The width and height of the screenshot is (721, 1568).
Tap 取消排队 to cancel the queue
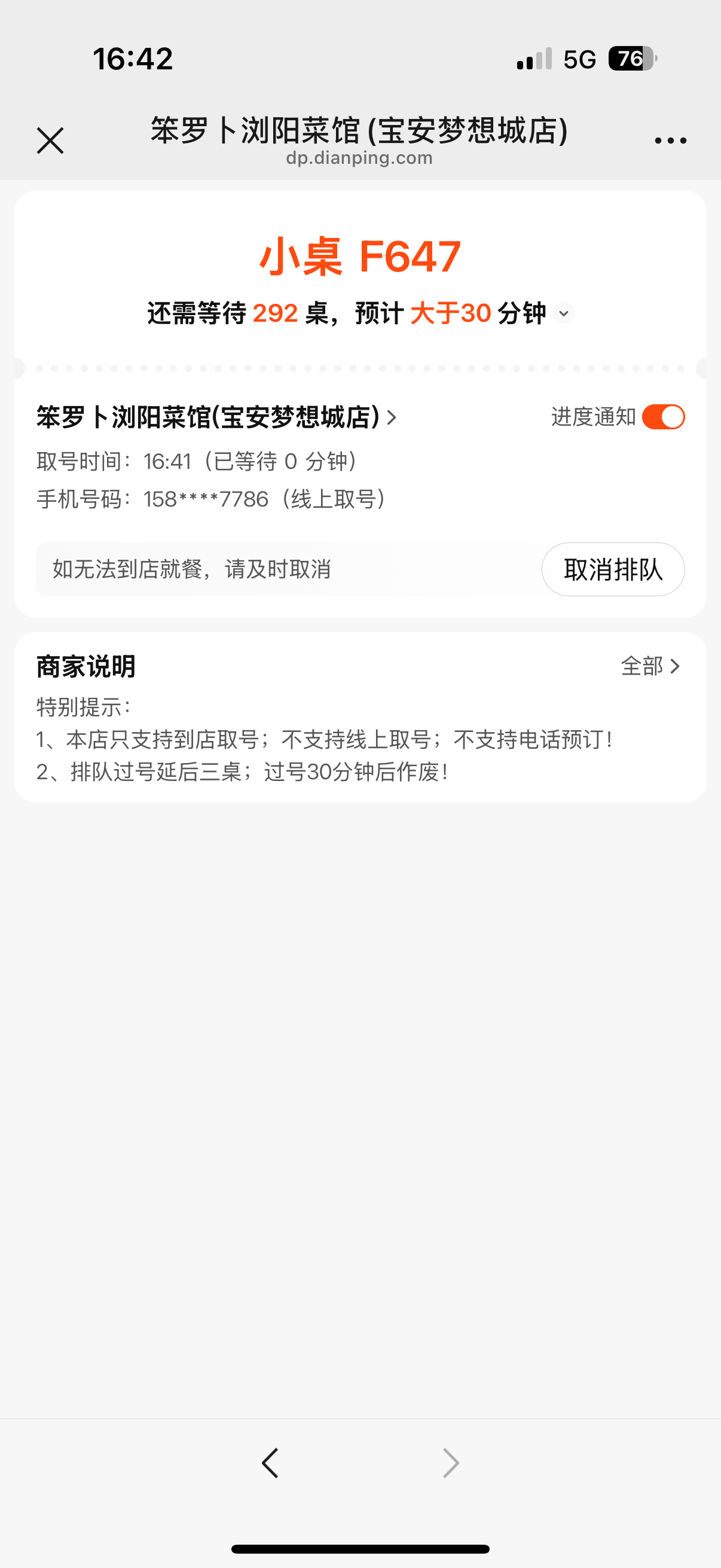(613, 569)
